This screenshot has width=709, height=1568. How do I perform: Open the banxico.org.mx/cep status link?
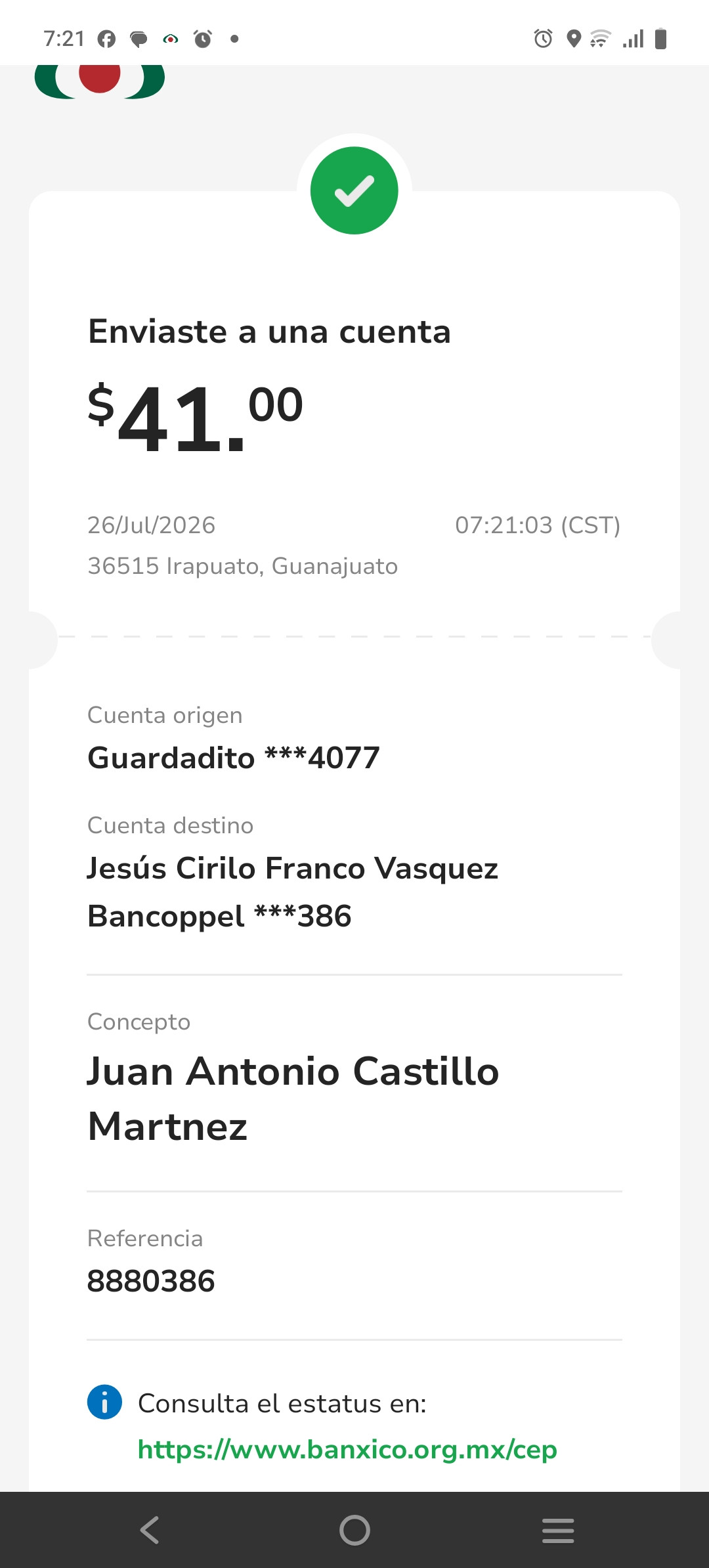347,1450
